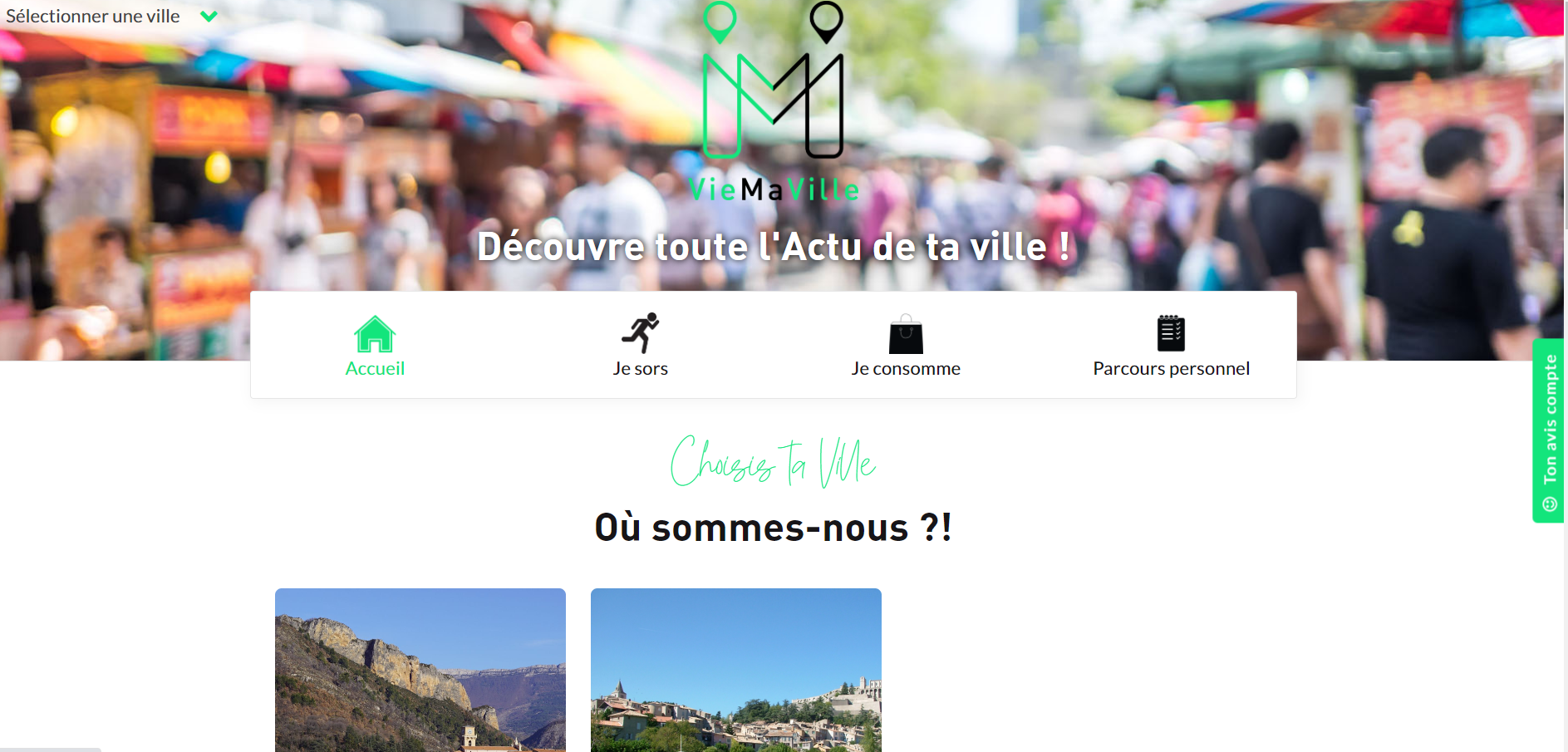Open the Parcours personnel tab
This screenshot has height=752, width=1568.
(x=1171, y=347)
